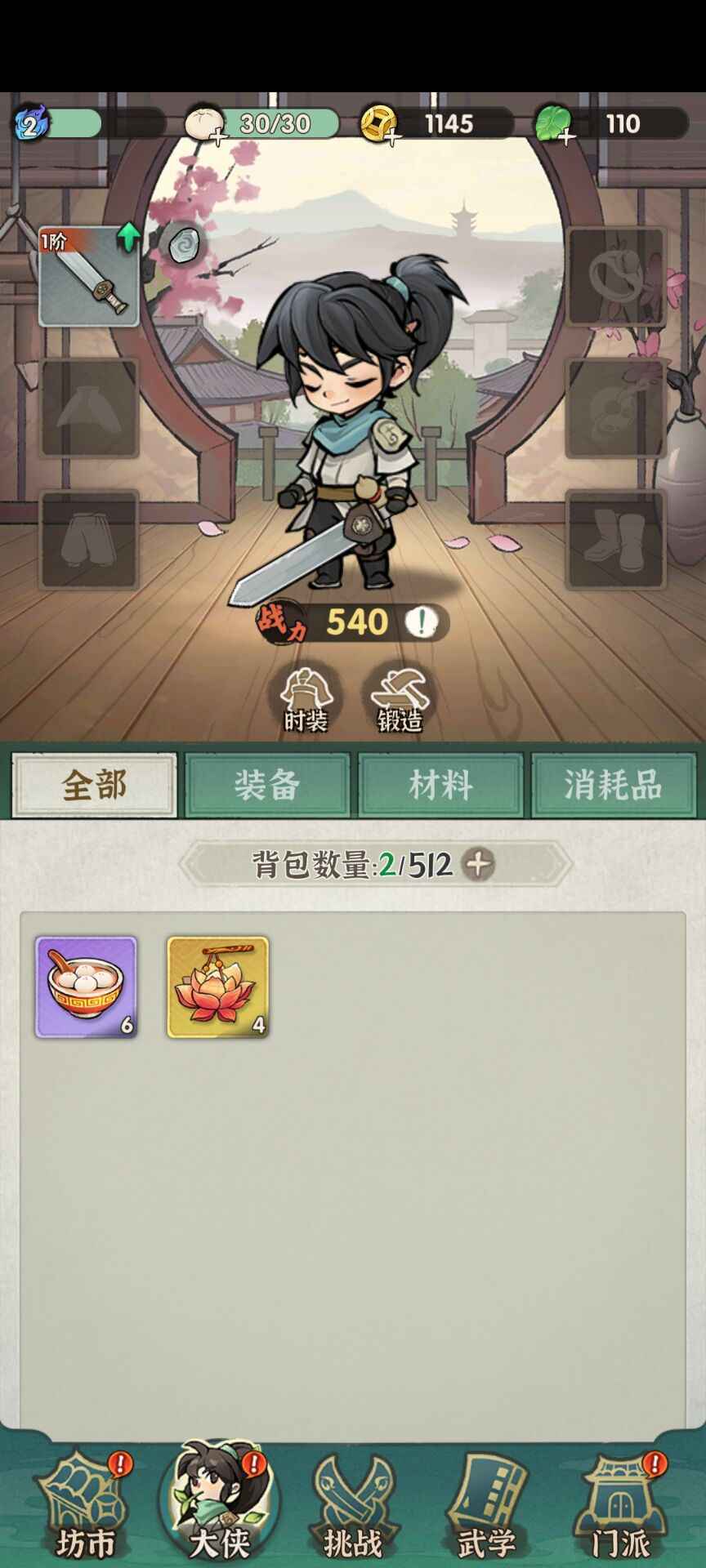Tap the empty boots equipment slot
This screenshot has height=1568, width=706.
point(615,540)
